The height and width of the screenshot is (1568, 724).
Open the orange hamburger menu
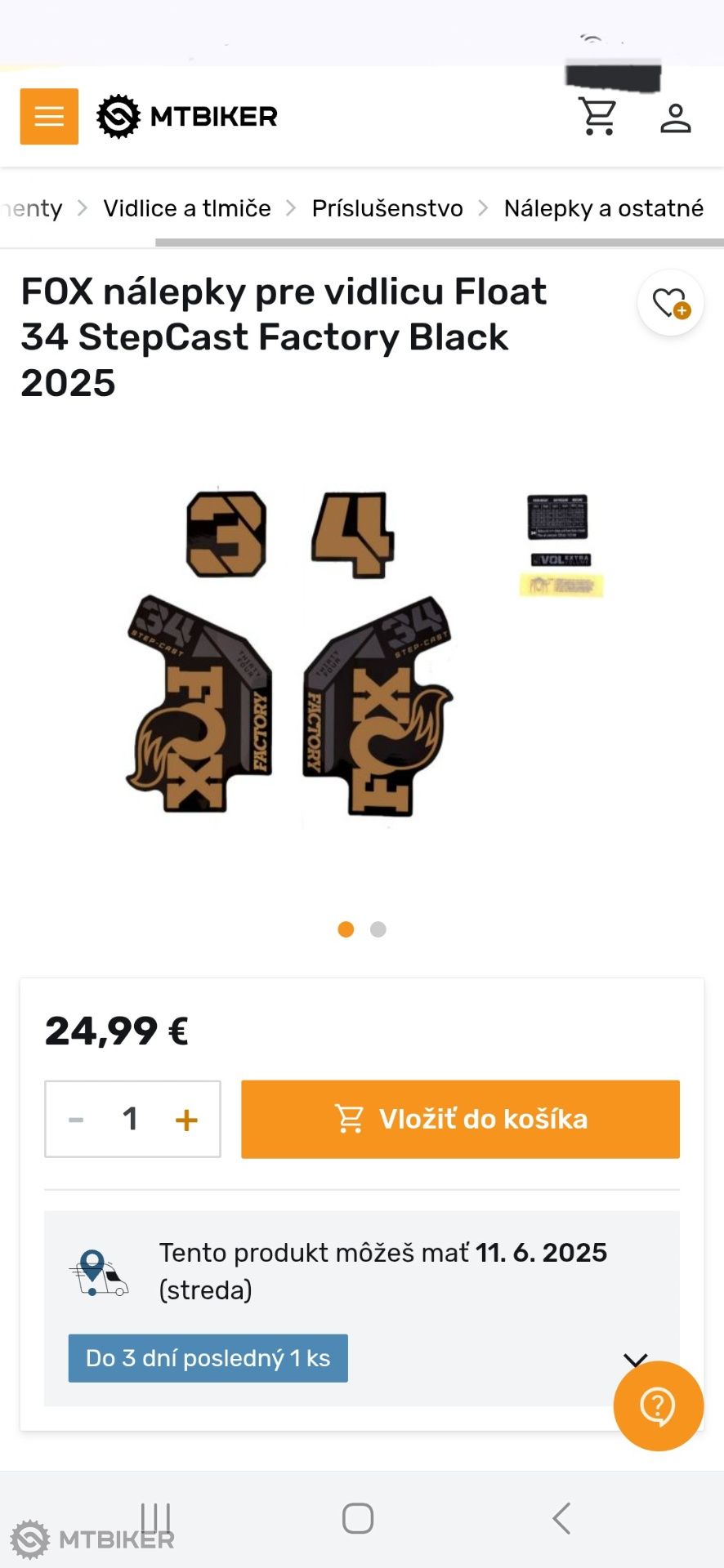coord(49,116)
